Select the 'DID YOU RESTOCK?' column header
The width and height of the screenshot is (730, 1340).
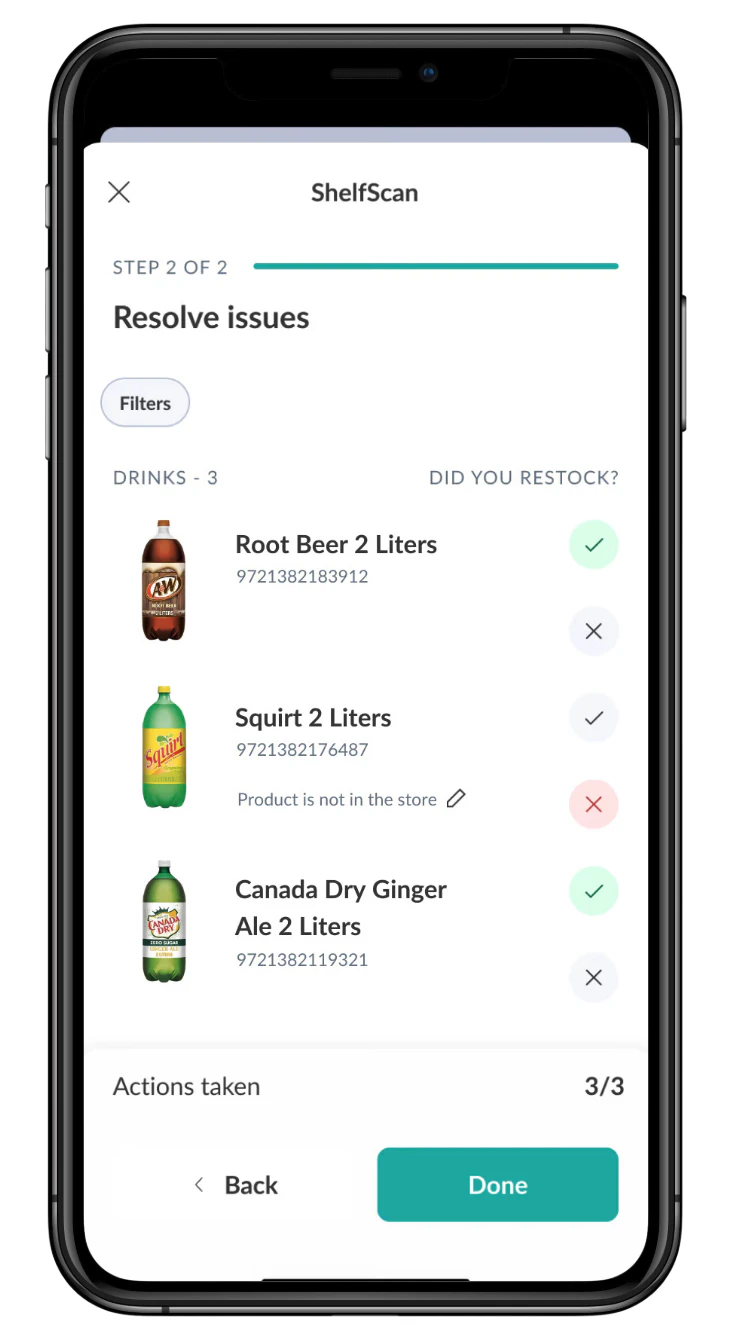pyautogui.click(x=523, y=477)
